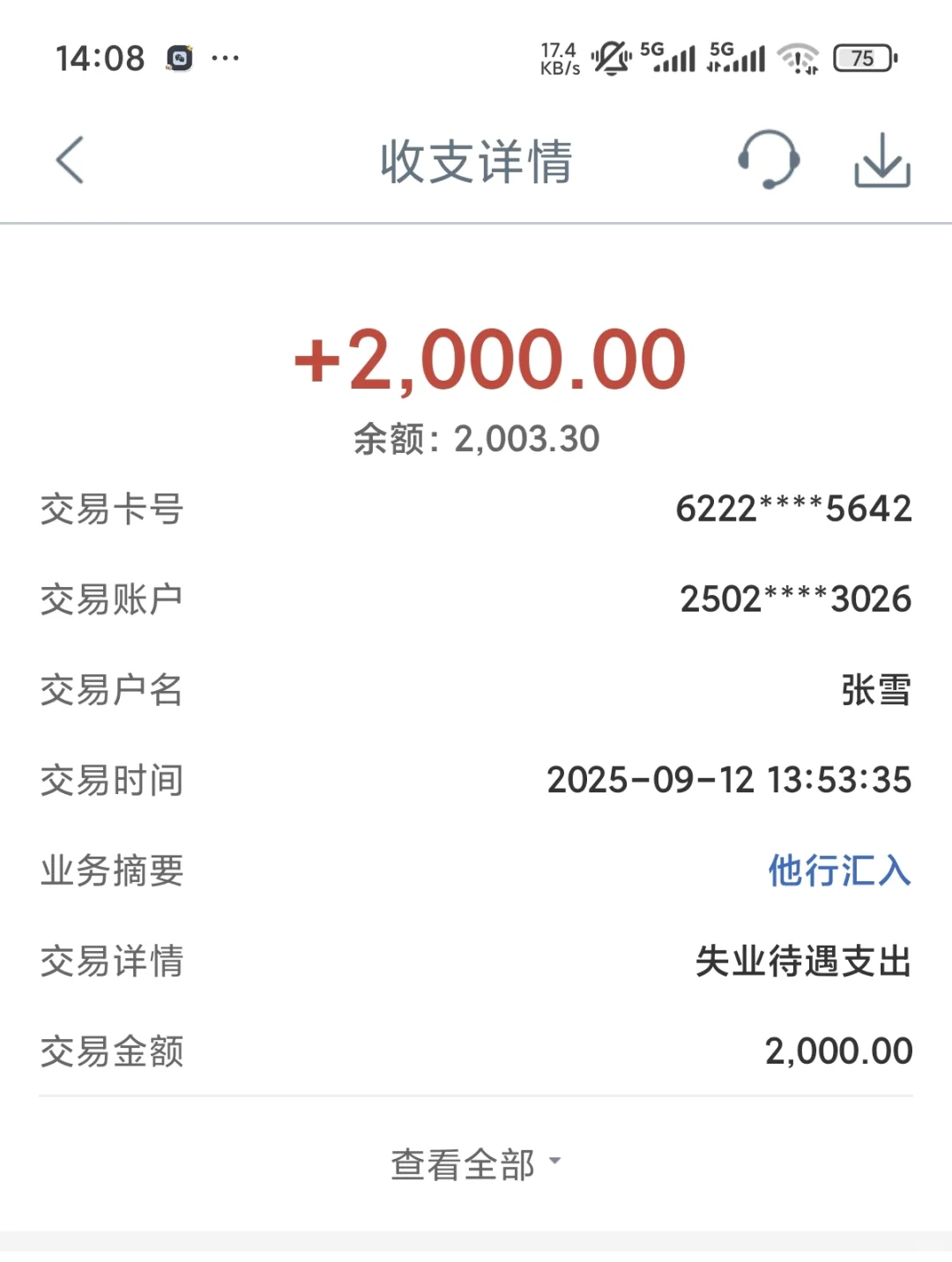
Task: Expand 查看全部 to show all details
Action: tap(476, 1164)
